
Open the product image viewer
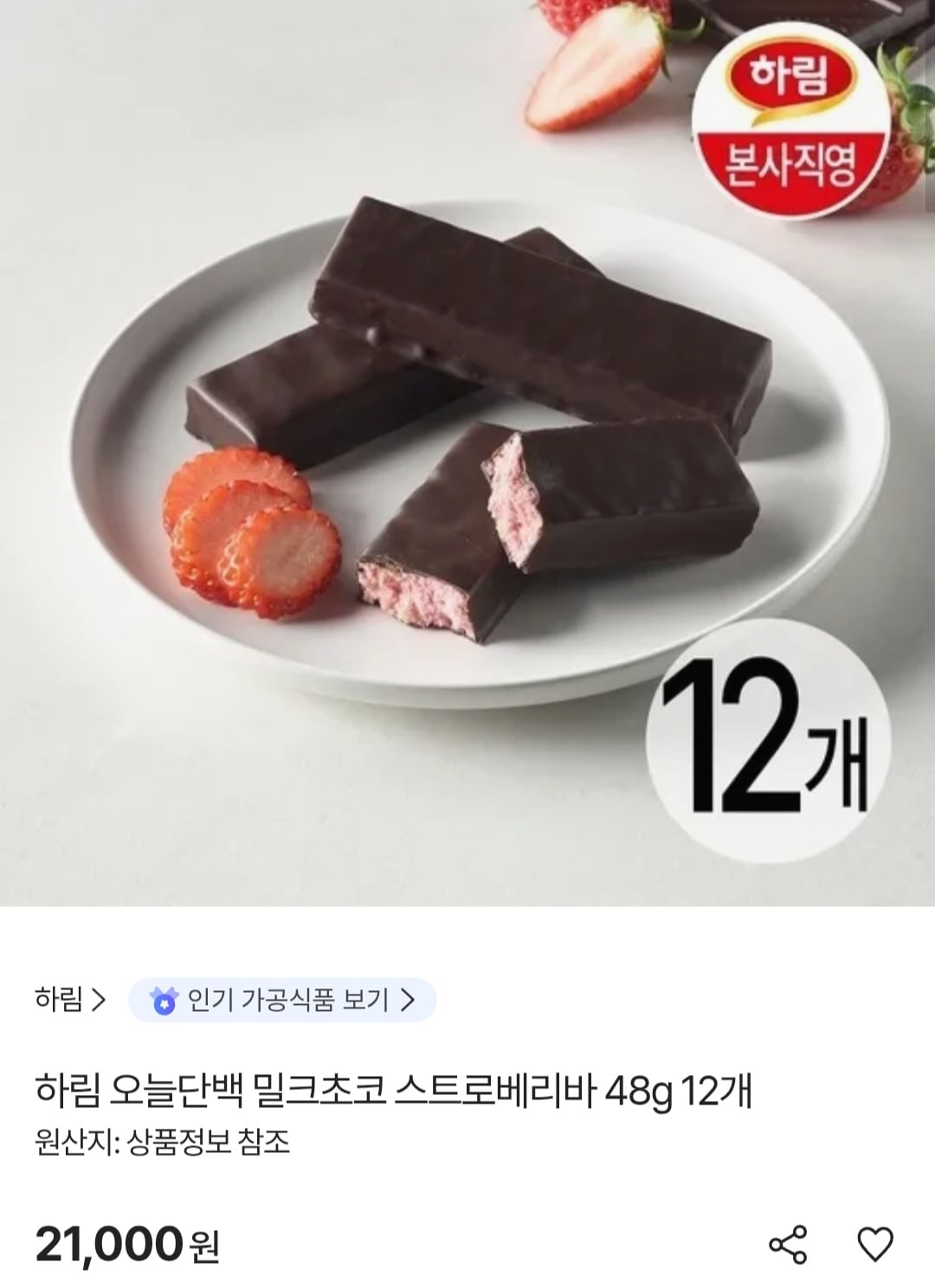(x=467, y=450)
